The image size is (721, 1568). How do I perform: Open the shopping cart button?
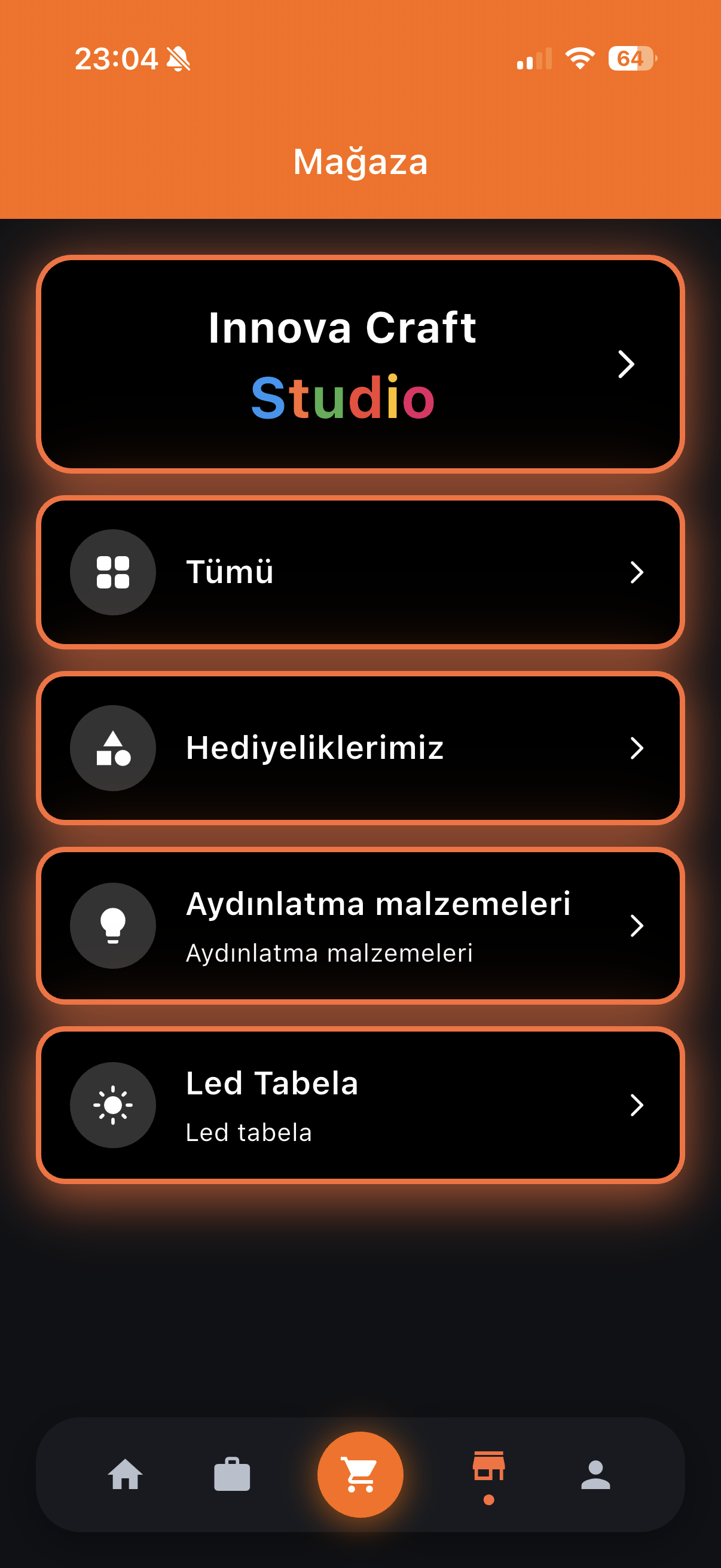pos(360,1475)
